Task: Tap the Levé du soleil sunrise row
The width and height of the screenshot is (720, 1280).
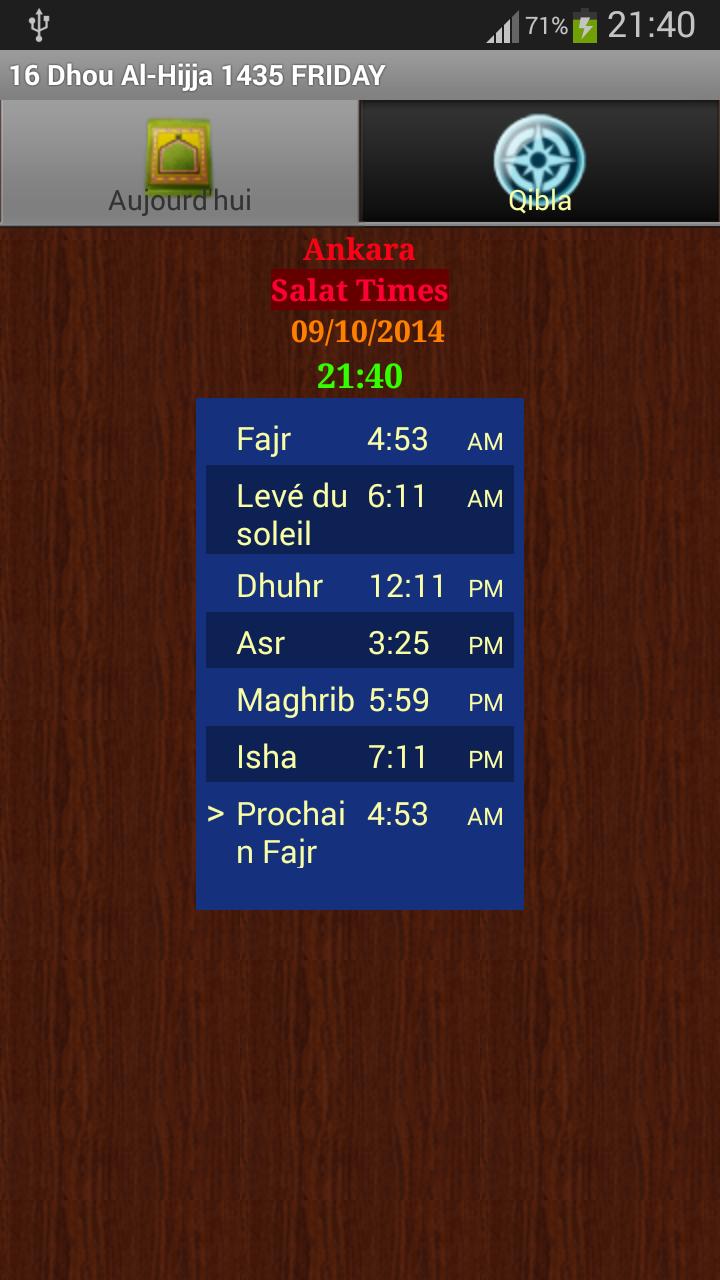Action: [359, 508]
